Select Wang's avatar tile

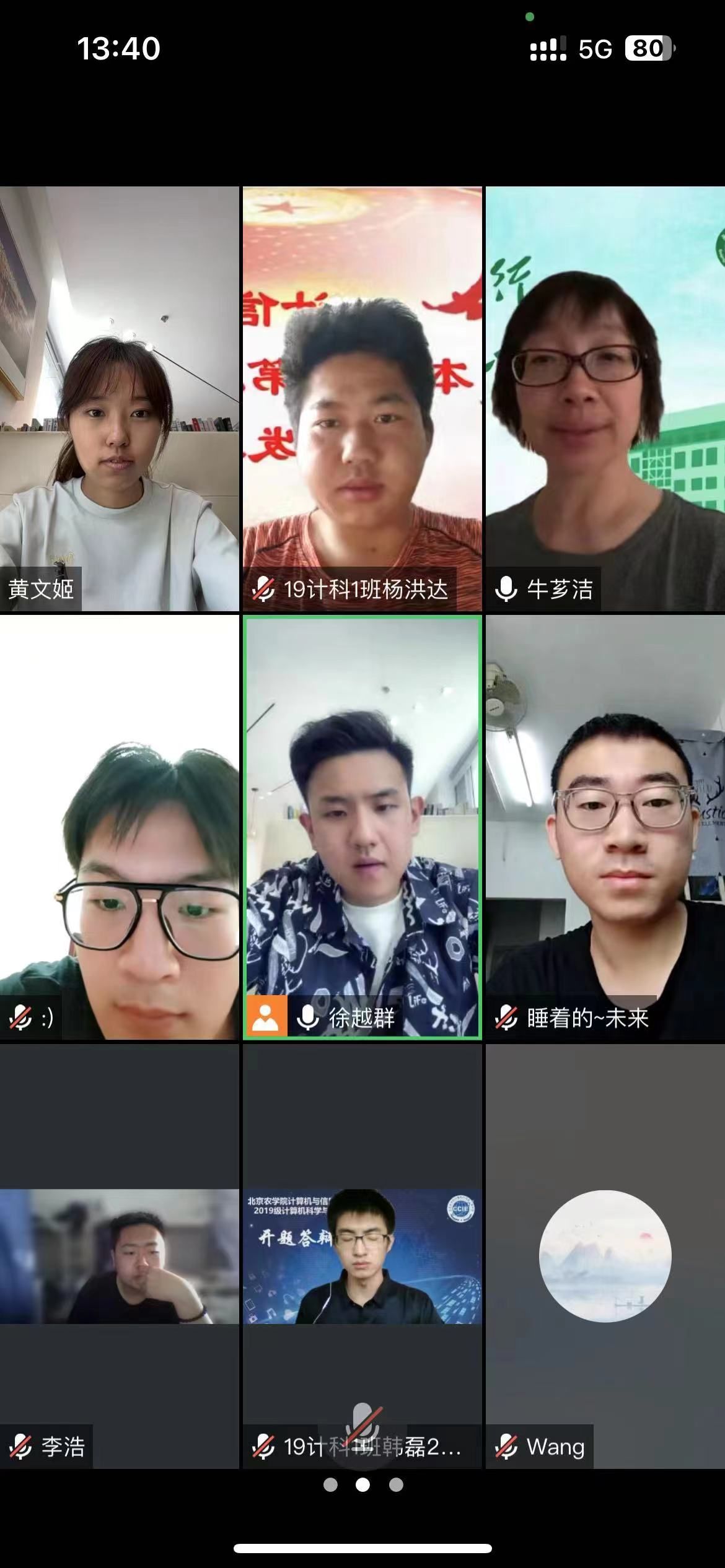tap(605, 1256)
